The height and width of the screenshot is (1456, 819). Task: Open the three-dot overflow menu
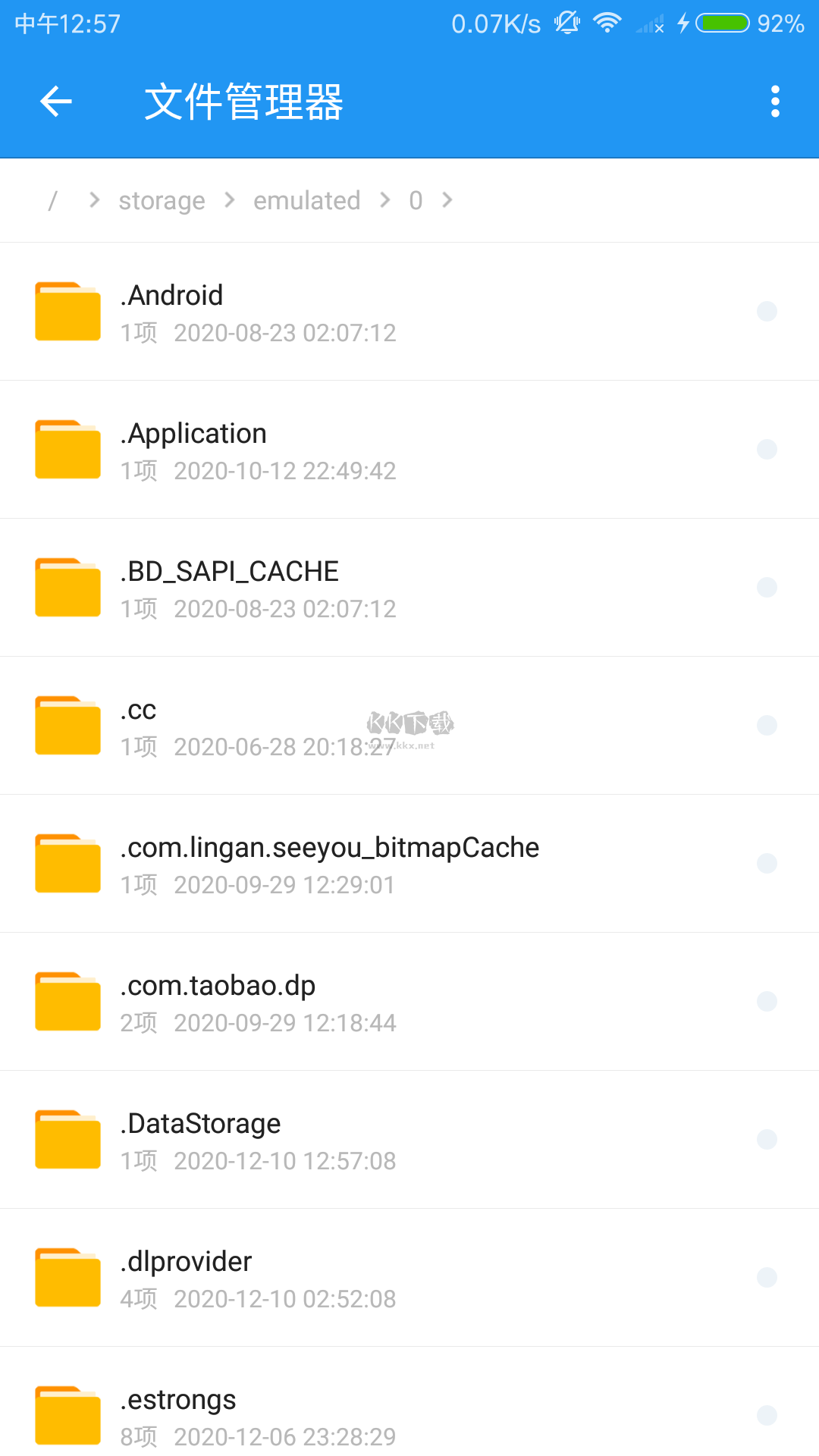(x=774, y=102)
